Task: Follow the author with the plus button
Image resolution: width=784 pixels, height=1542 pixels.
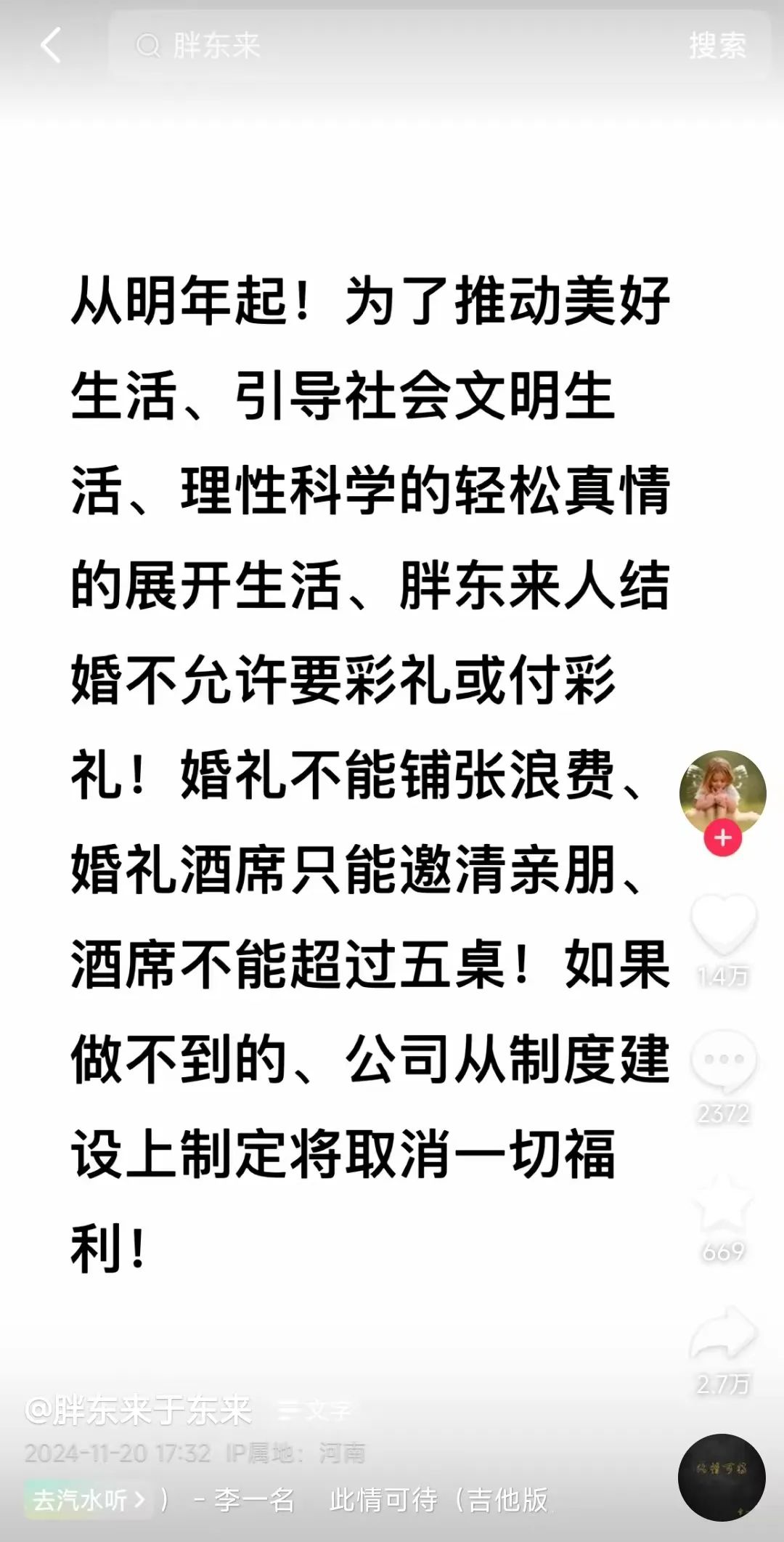Action: click(x=722, y=838)
